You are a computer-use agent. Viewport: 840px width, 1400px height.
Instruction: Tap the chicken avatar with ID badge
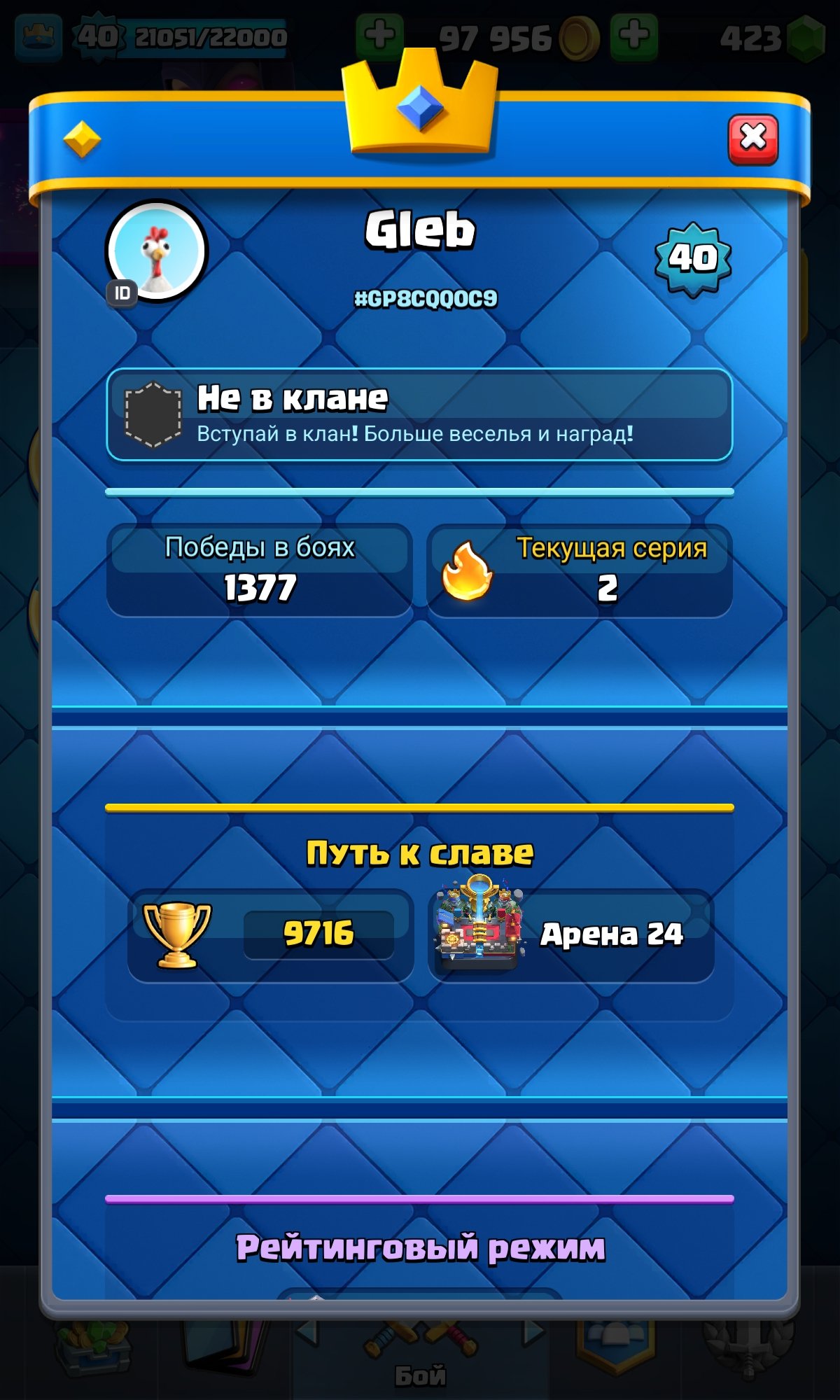point(157,251)
